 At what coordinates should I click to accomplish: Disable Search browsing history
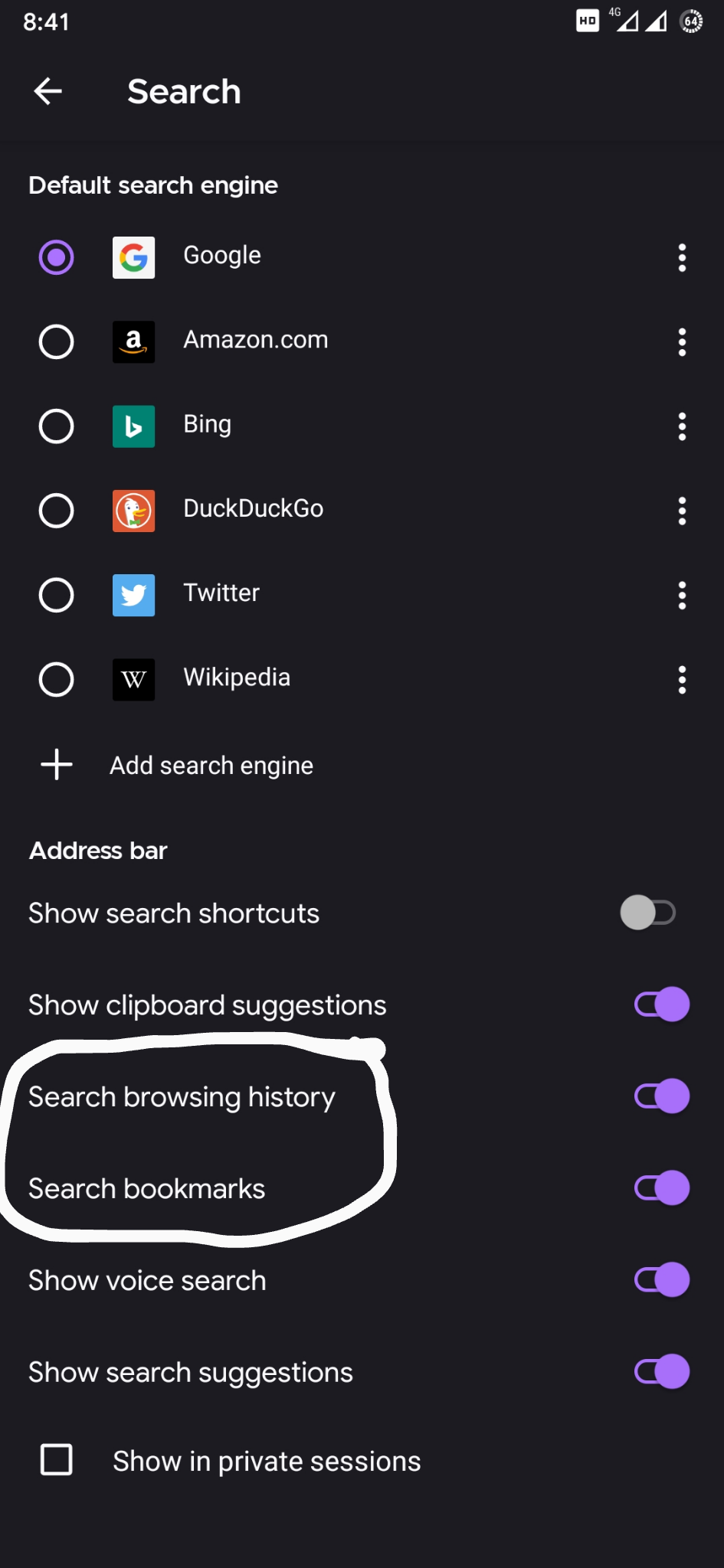click(x=662, y=1096)
